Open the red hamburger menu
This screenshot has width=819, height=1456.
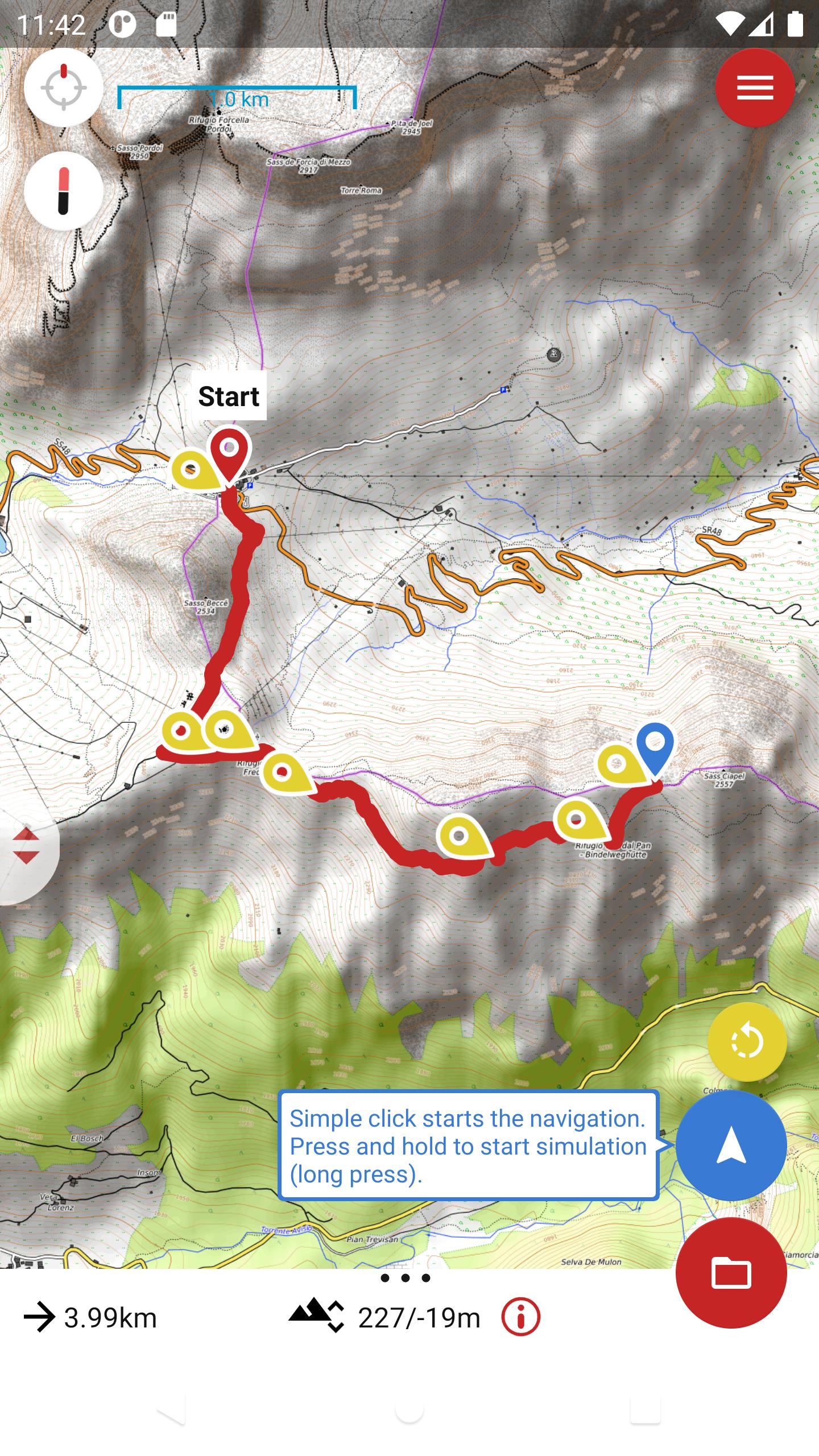755,88
